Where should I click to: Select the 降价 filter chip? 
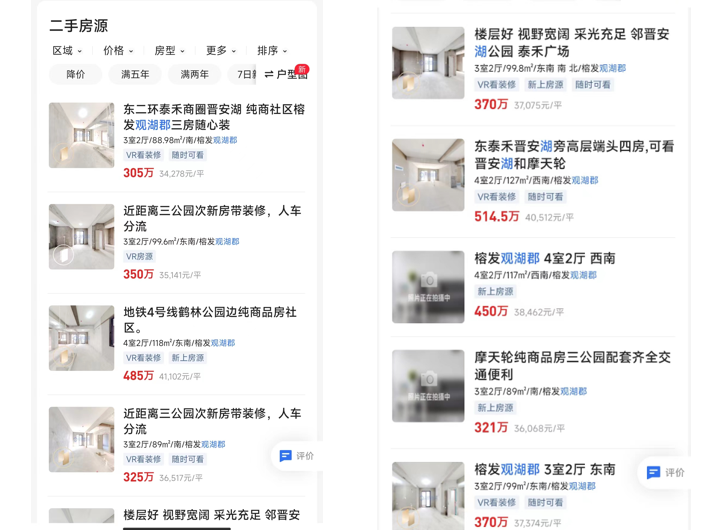(75, 74)
